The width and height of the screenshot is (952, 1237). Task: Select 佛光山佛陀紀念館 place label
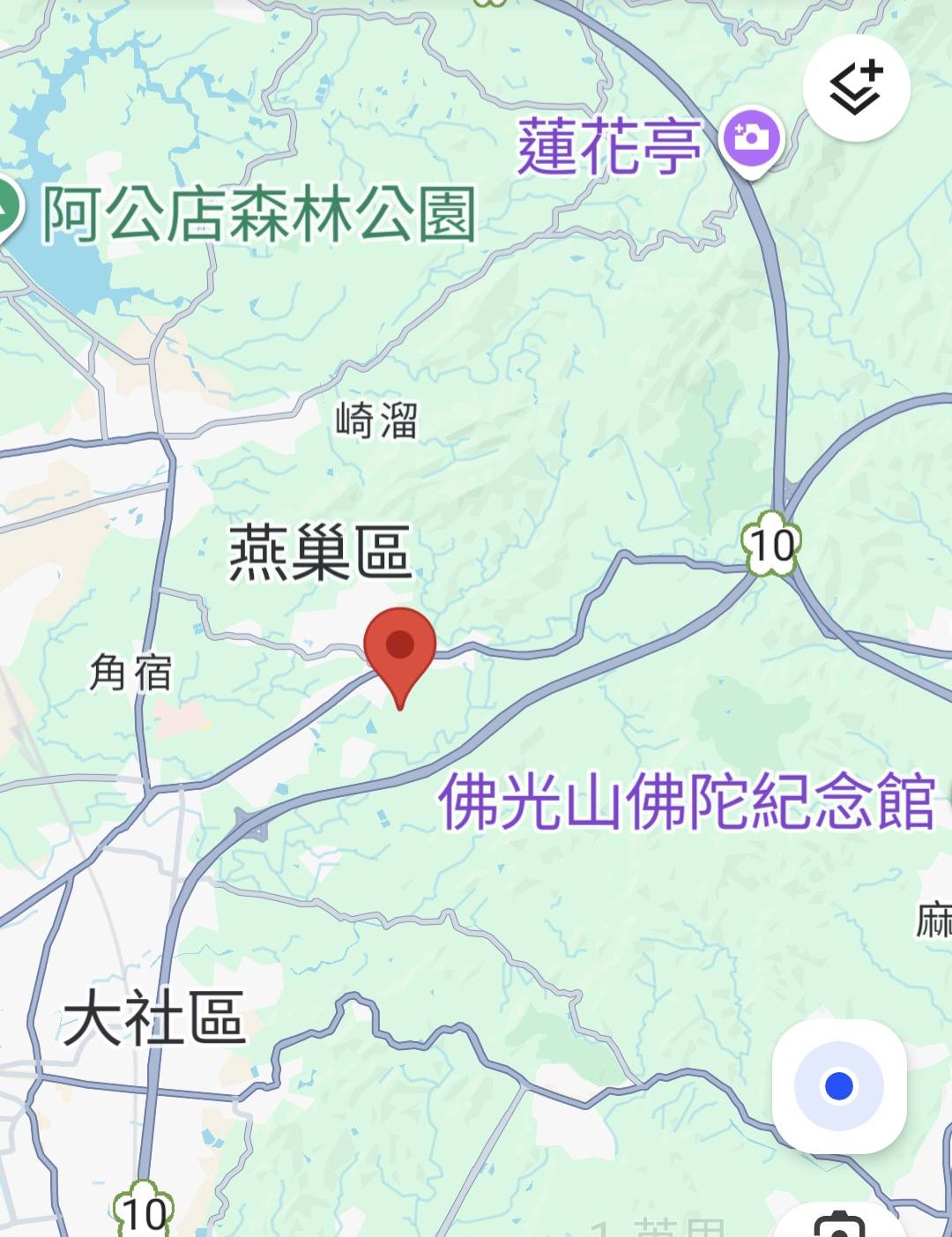tap(686, 801)
